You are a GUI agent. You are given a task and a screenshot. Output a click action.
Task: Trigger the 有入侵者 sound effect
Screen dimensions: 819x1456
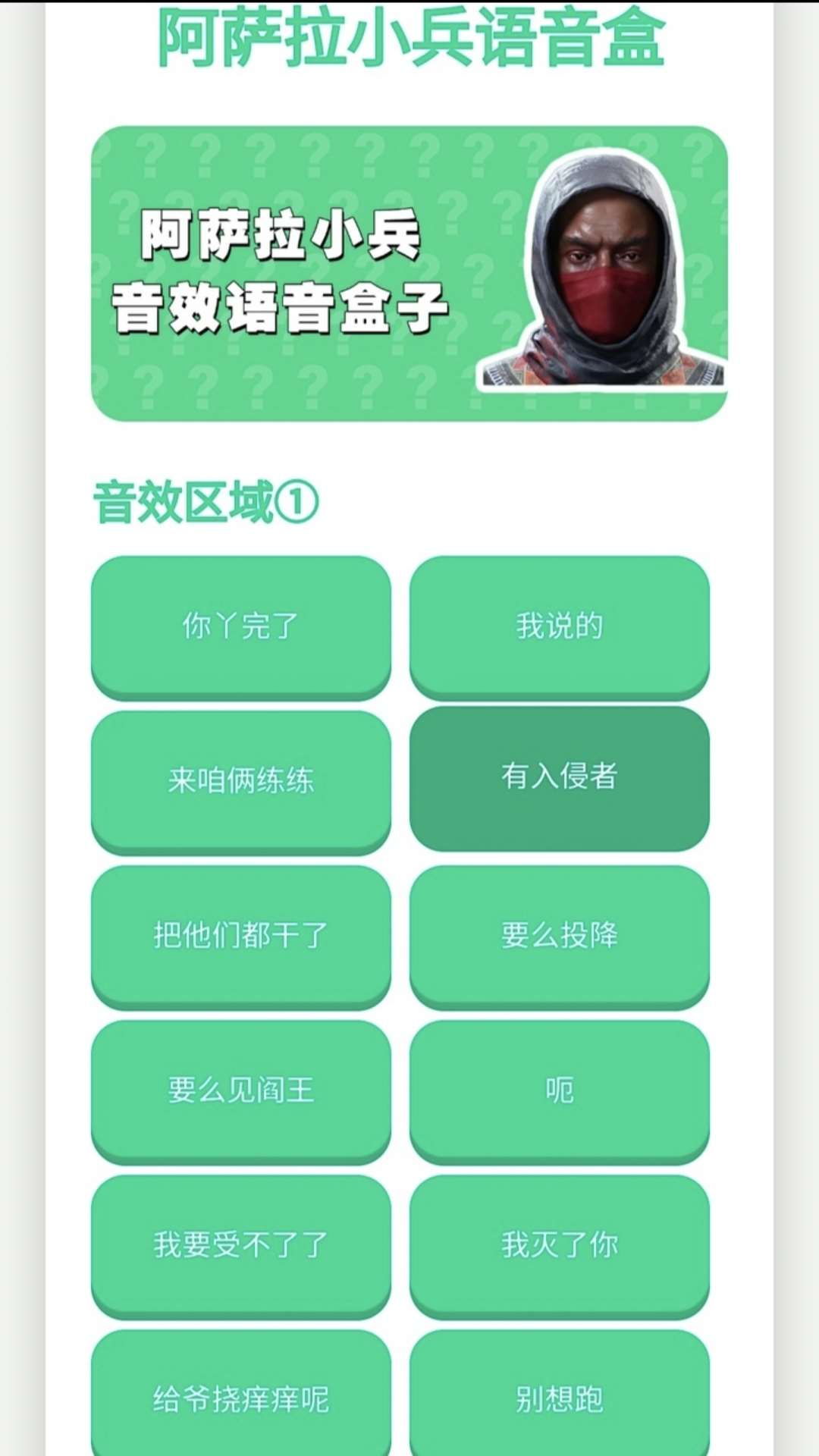[x=559, y=777]
